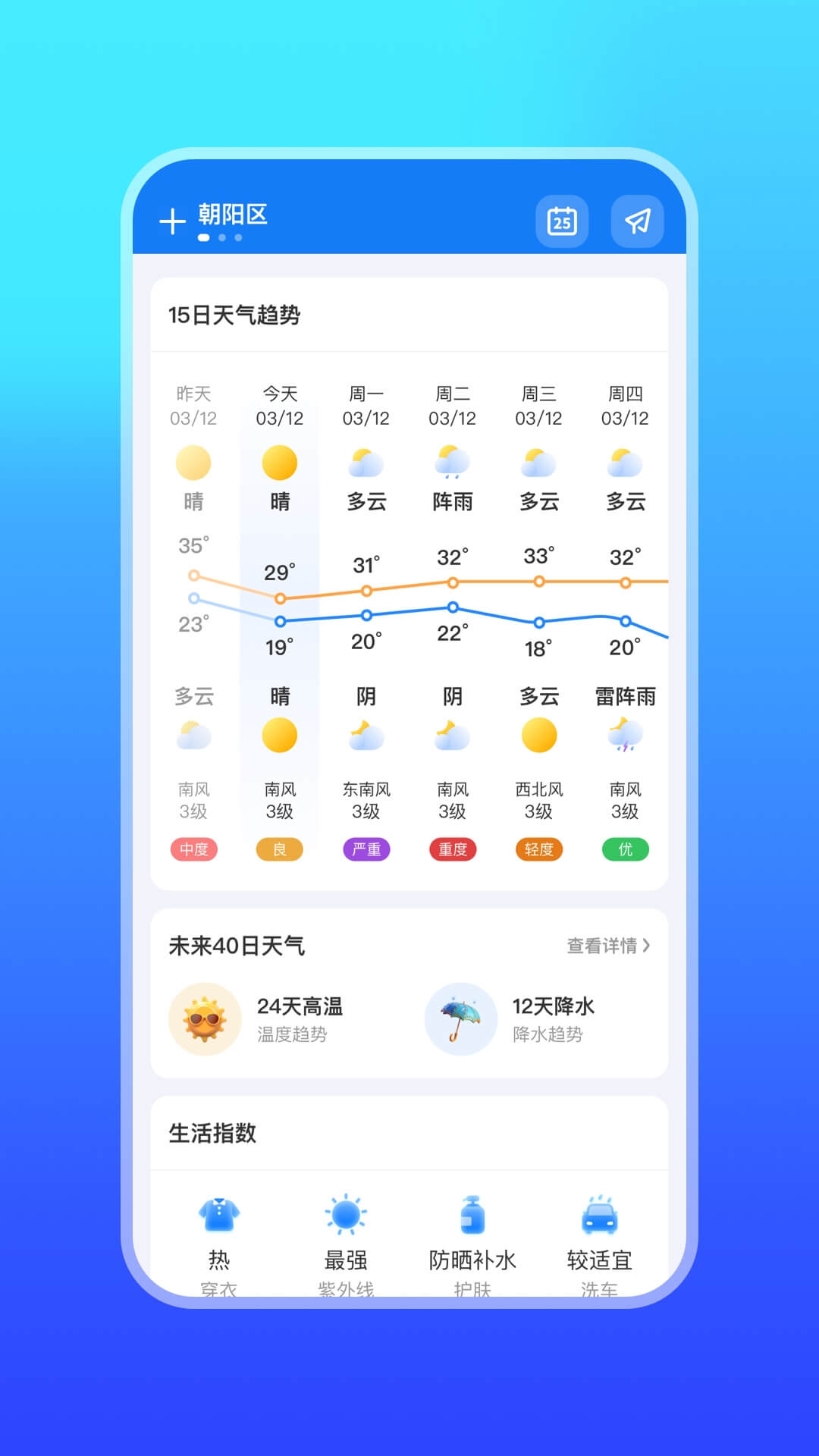Add a new city with the plus icon

pyautogui.click(x=173, y=221)
